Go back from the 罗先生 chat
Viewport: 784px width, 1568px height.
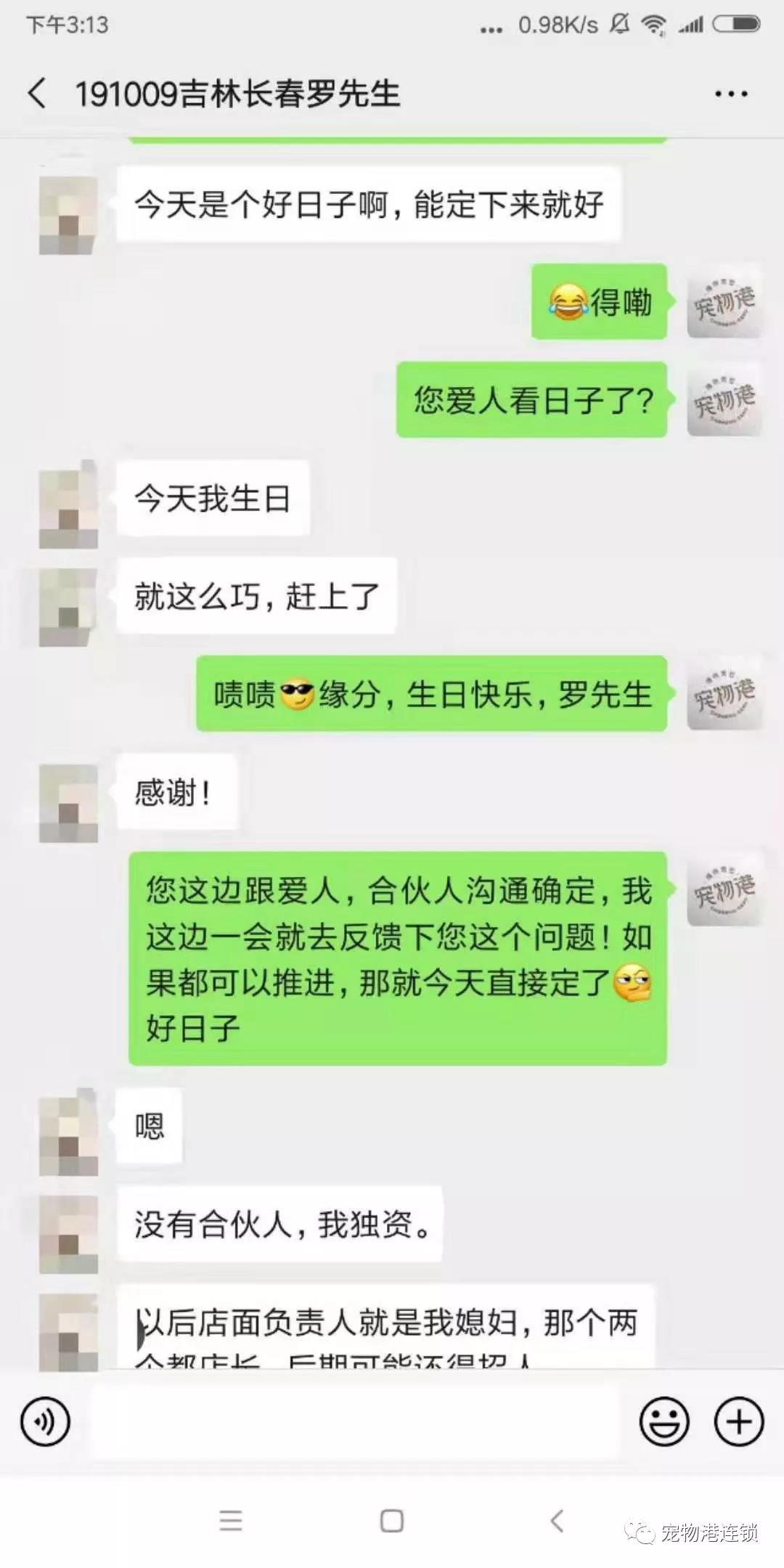[38, 94]
